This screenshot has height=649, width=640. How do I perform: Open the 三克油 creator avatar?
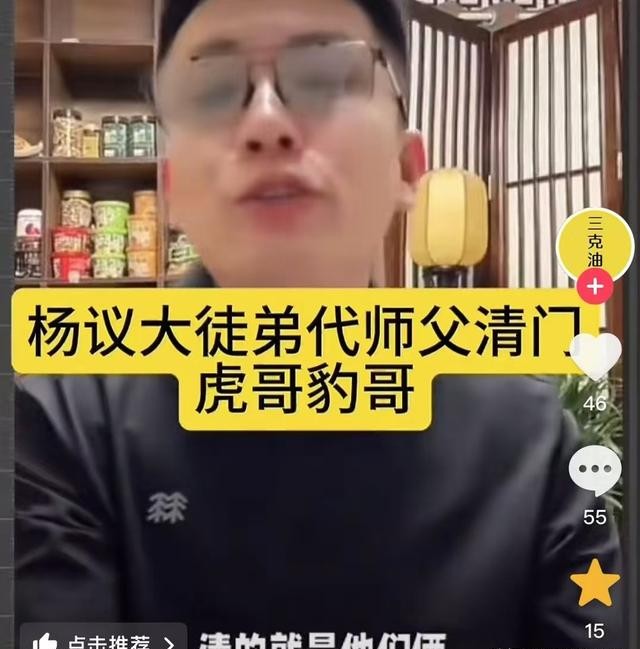[x=595, y=244]
